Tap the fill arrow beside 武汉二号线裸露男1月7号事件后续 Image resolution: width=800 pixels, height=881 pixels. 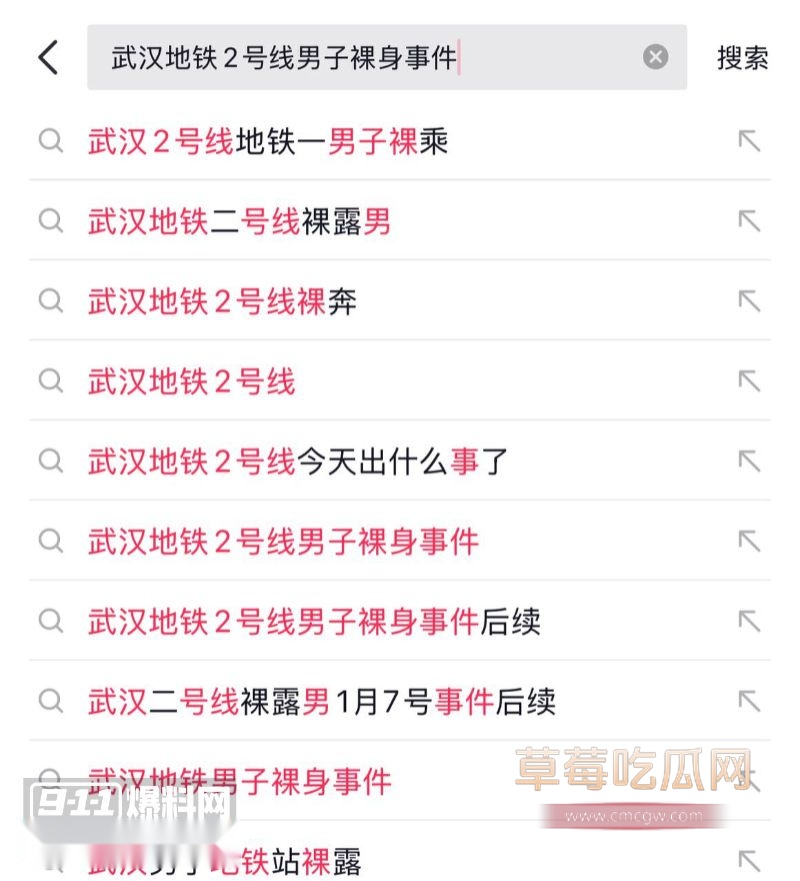pyautogui.click(x=749, y=701)
